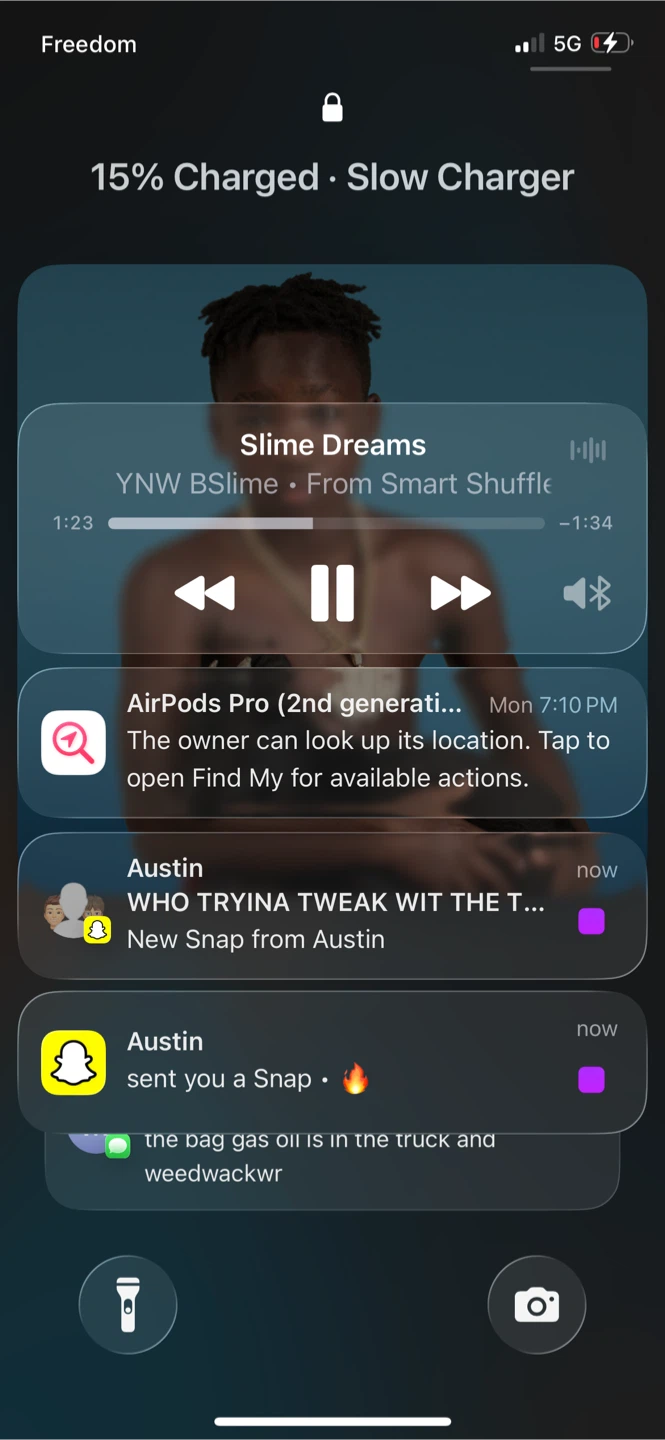
Task: Launch the camera from lock screen
Action: coord(537,1304)
